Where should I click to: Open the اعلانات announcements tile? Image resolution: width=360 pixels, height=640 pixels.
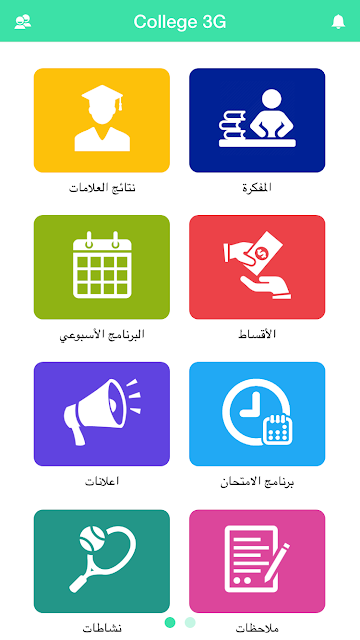pos(102,414)
